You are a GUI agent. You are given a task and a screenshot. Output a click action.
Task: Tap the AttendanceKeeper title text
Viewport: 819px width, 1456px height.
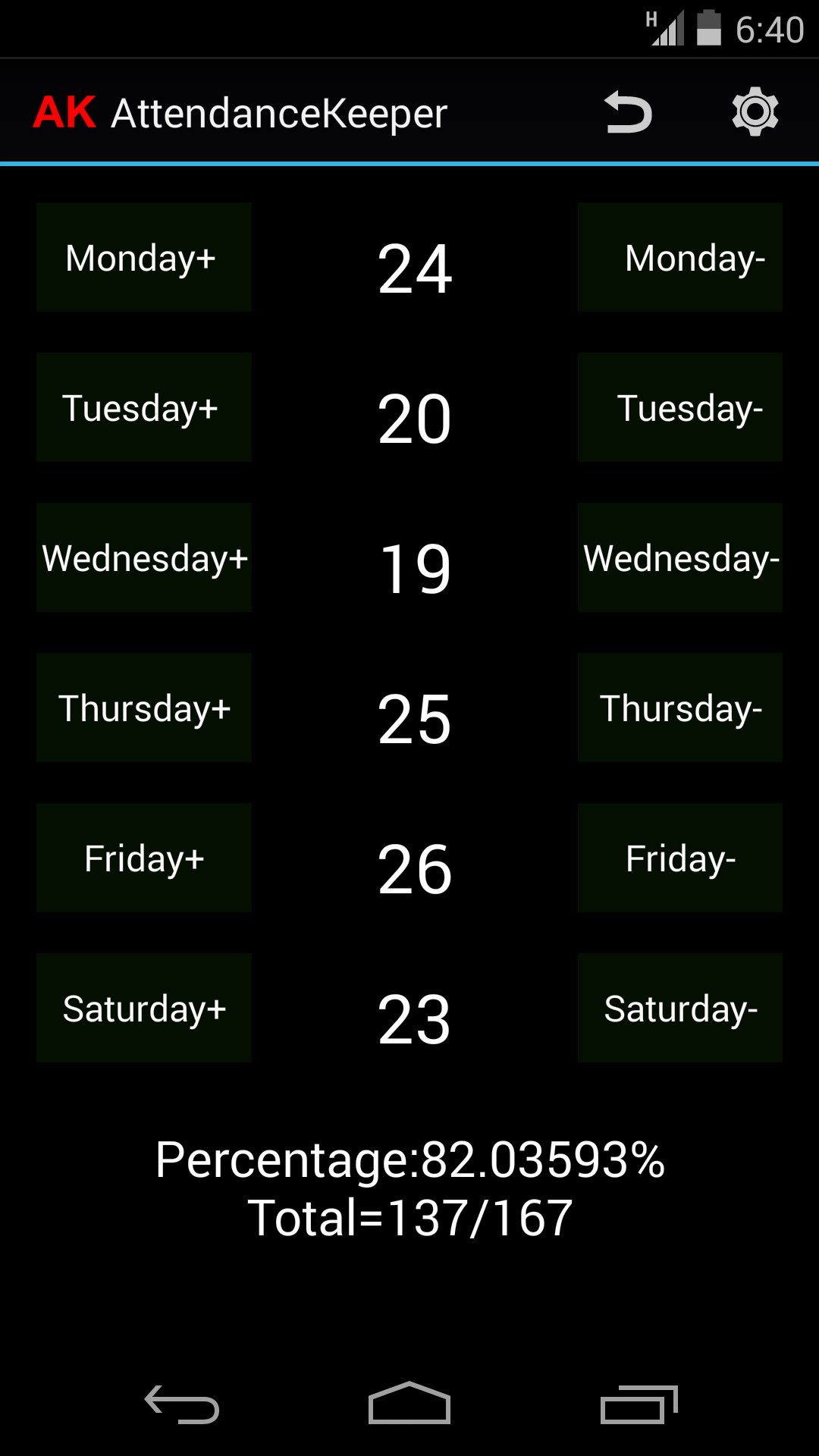279,112
